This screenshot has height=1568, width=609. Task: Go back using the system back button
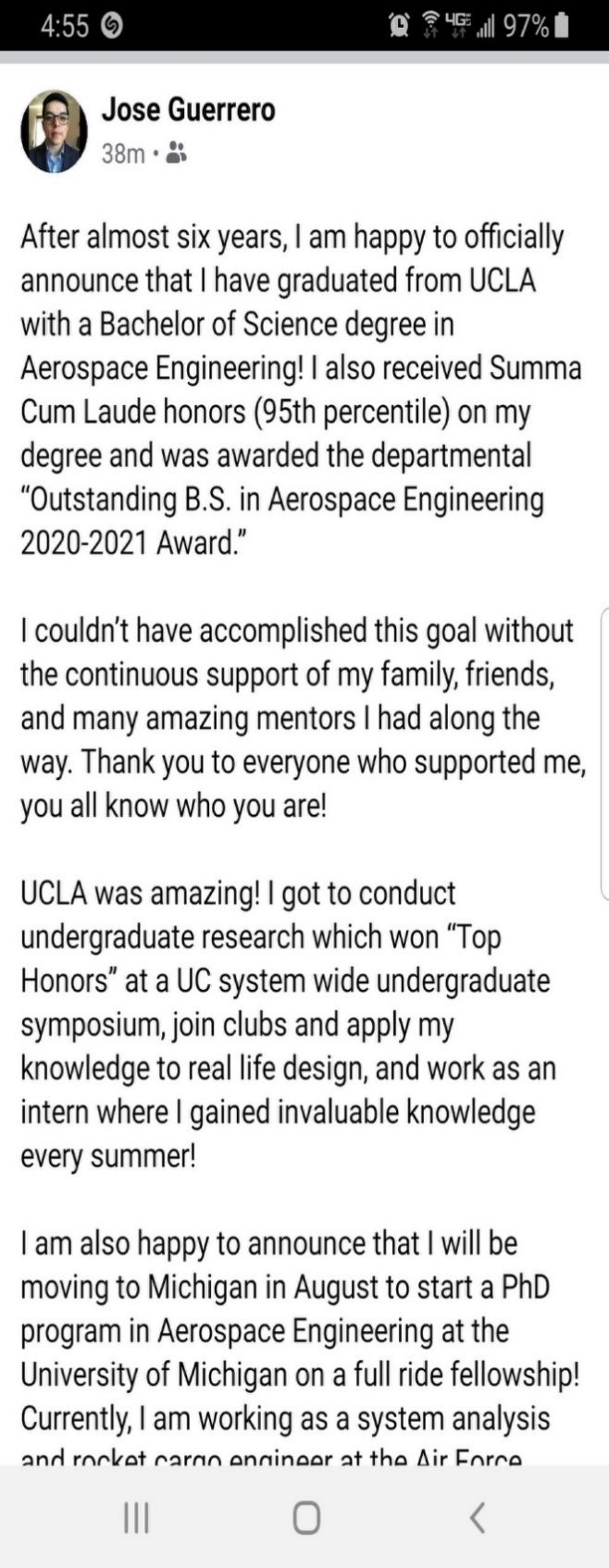[477, 1517]
